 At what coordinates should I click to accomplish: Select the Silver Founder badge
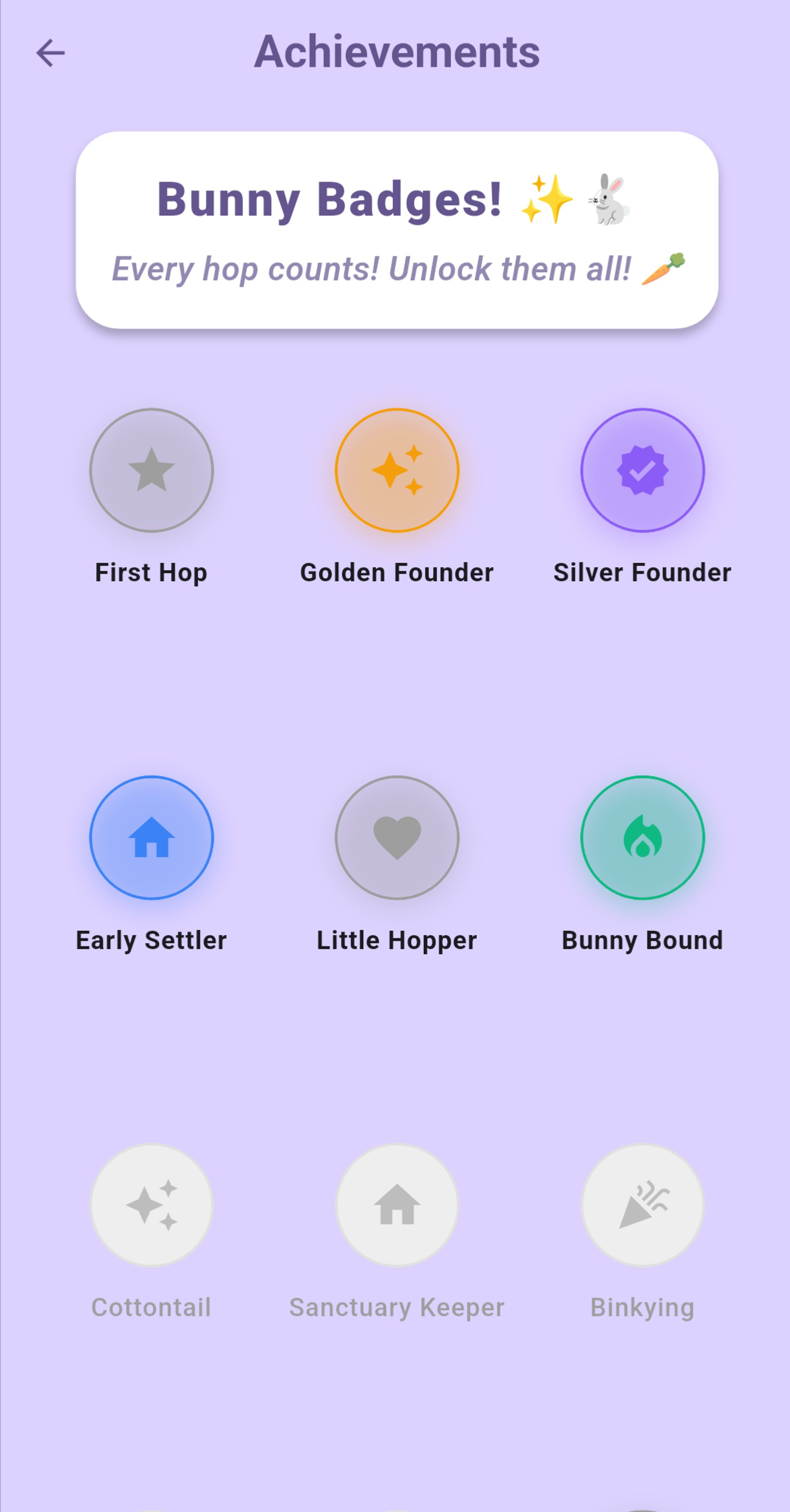642,471
